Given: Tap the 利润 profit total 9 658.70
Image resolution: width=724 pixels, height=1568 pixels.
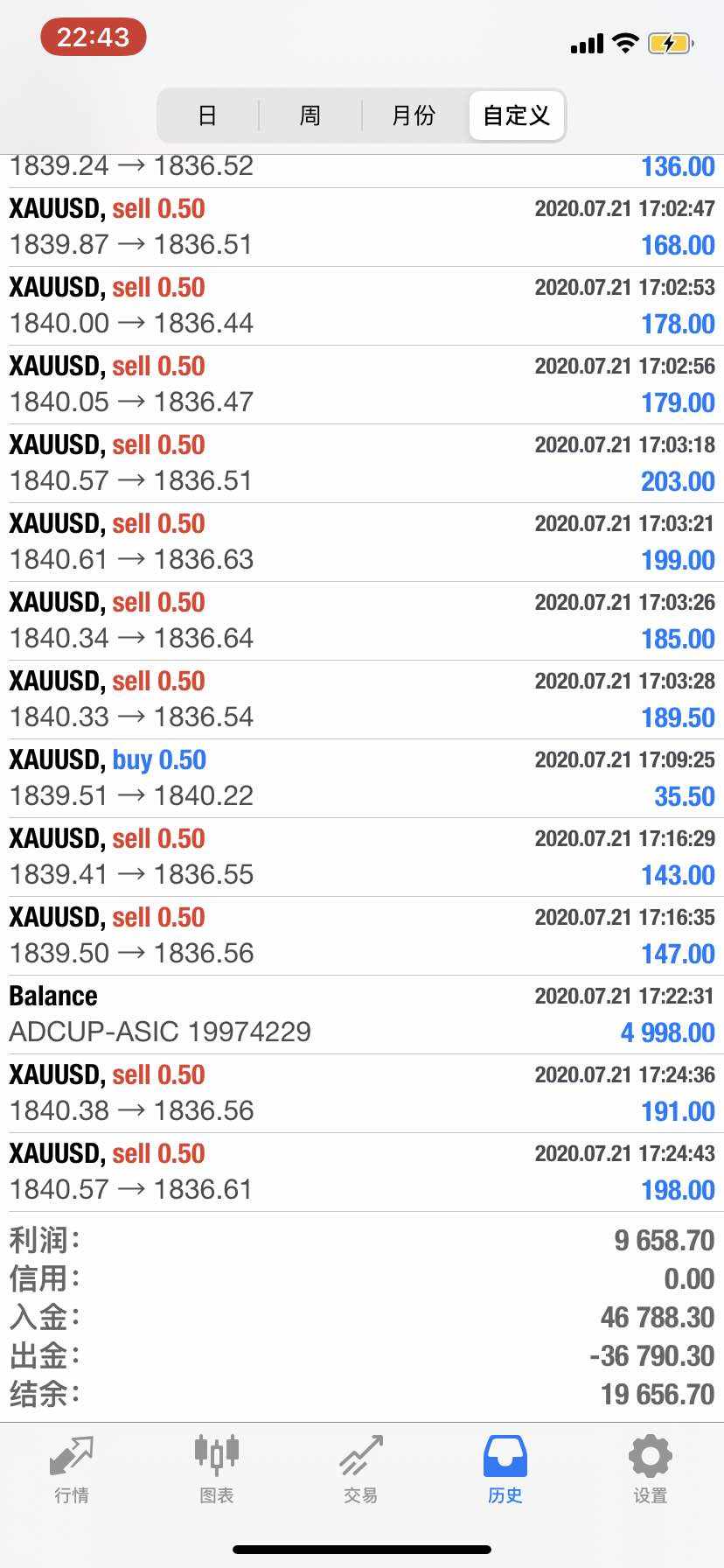Looking at the screenshot, I should [362, 1240].
